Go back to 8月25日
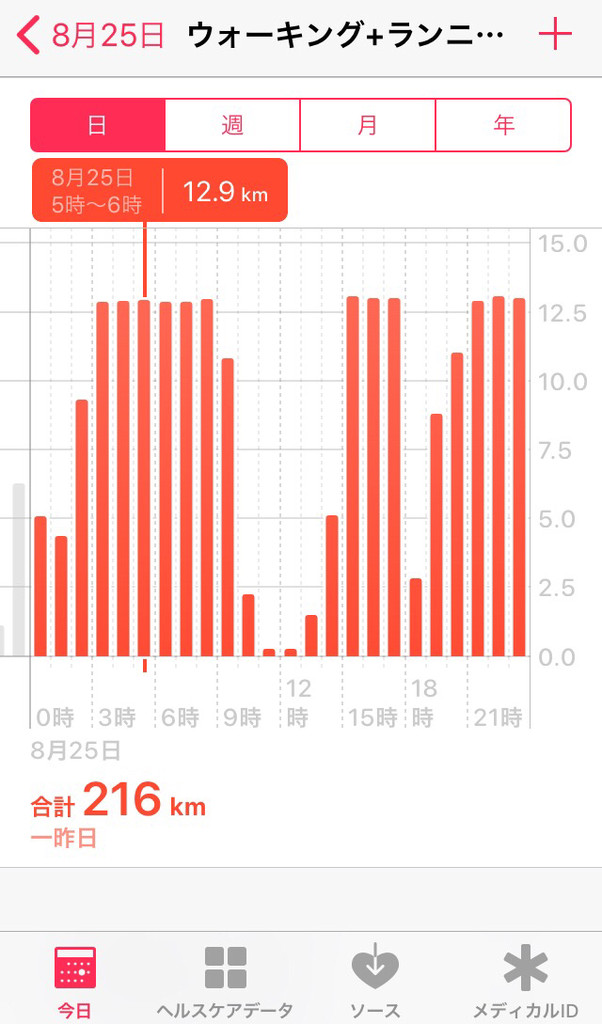 90,36
